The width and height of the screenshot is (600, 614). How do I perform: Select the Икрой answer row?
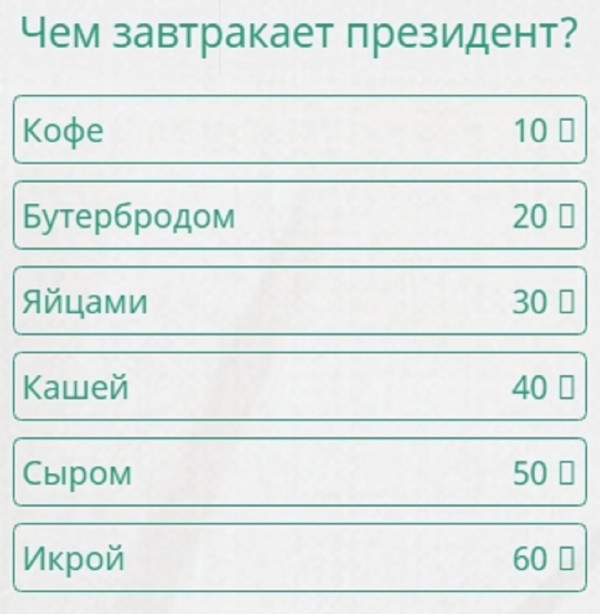(x=299, y=557)
